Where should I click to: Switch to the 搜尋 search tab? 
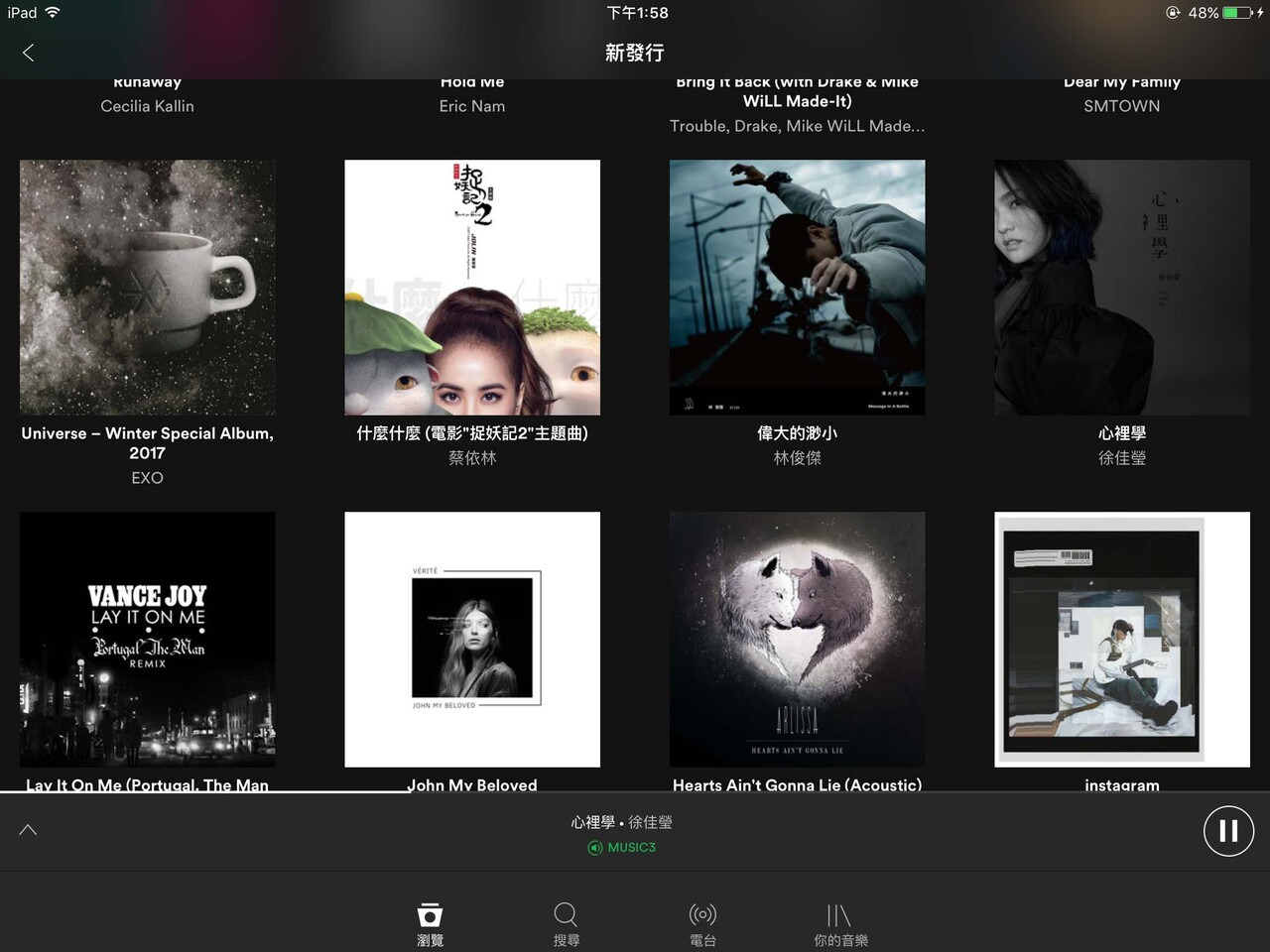[566, 924]
